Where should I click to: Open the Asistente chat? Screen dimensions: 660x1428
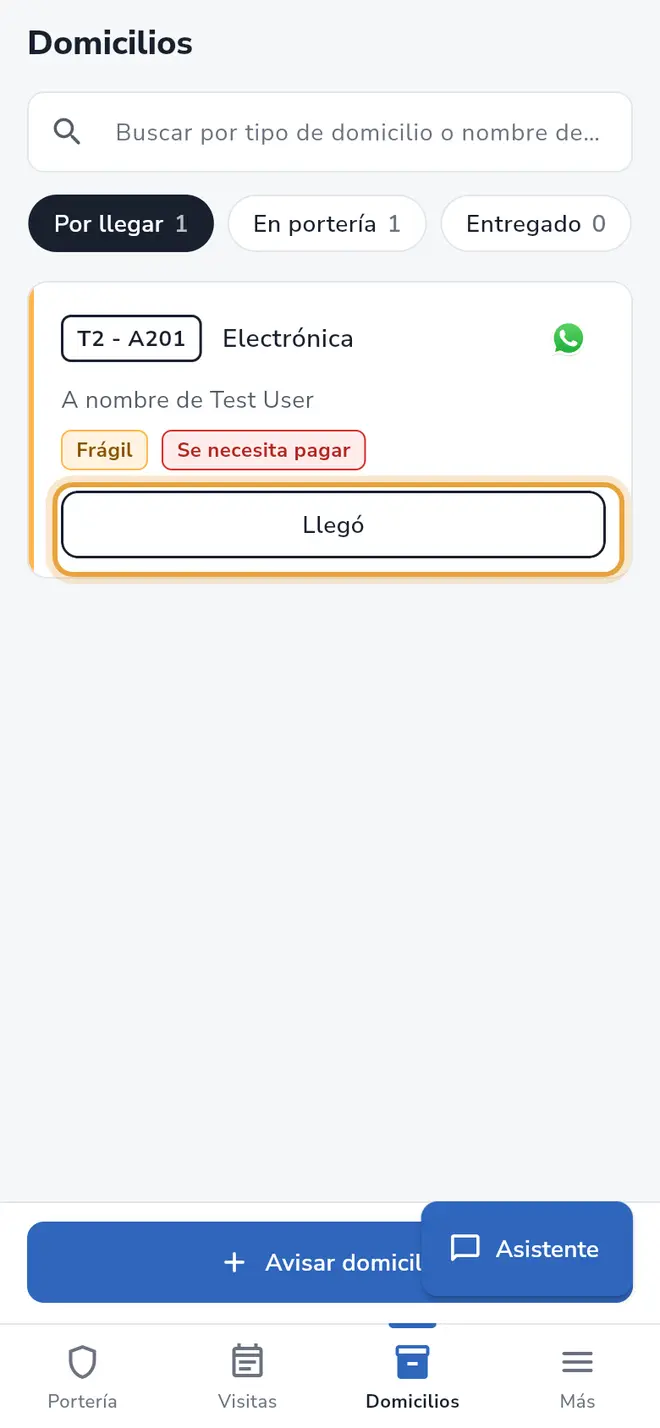click(527, 1248)
